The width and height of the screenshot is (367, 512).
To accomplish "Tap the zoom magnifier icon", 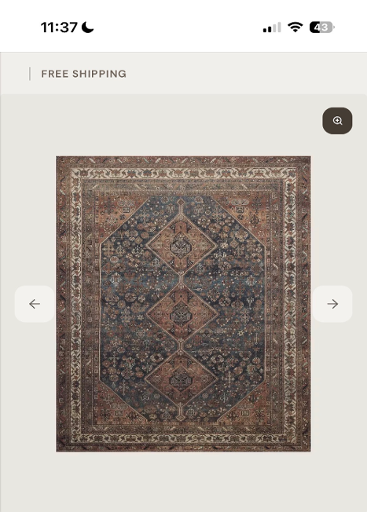I will (337, 121).
